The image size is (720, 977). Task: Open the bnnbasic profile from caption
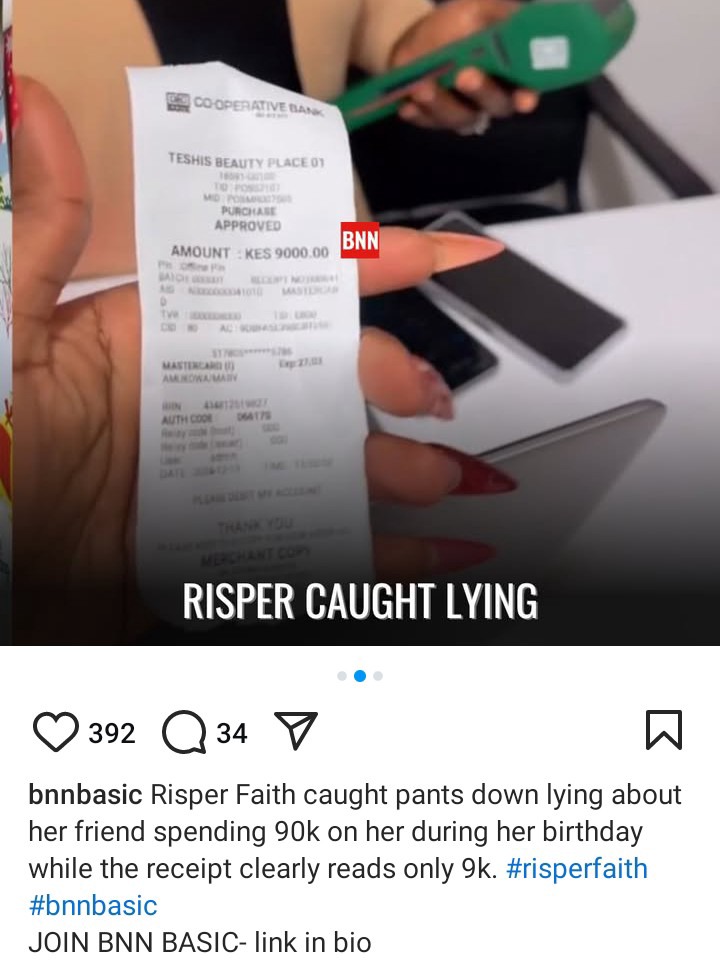(85, 795)
